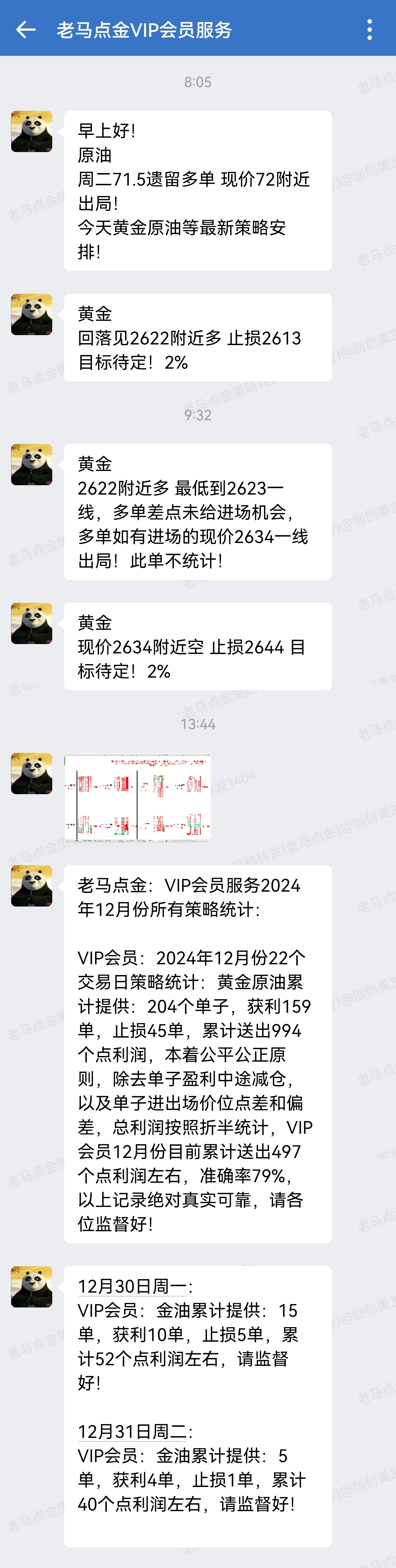The image size is (396, 1568).
Task: Open the statistics chart image
Action: (x=137, y=797)
